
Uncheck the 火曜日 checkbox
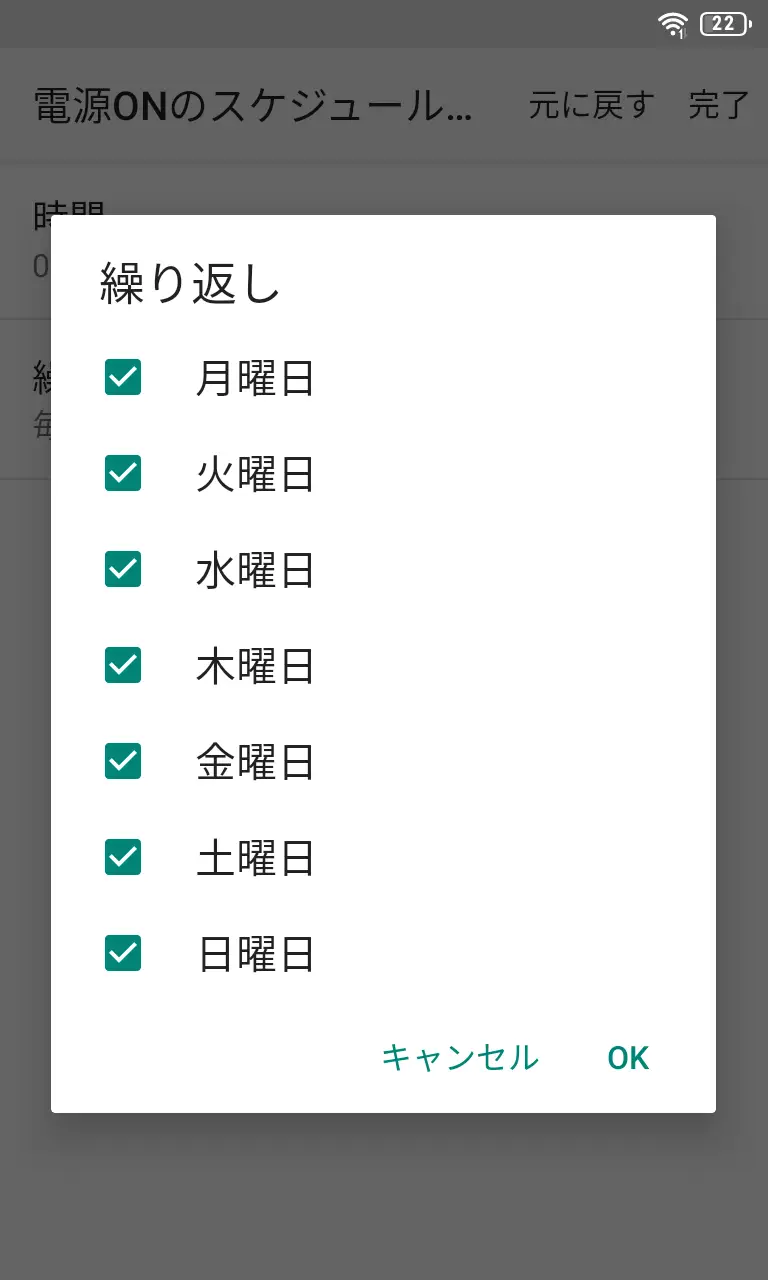123,473
